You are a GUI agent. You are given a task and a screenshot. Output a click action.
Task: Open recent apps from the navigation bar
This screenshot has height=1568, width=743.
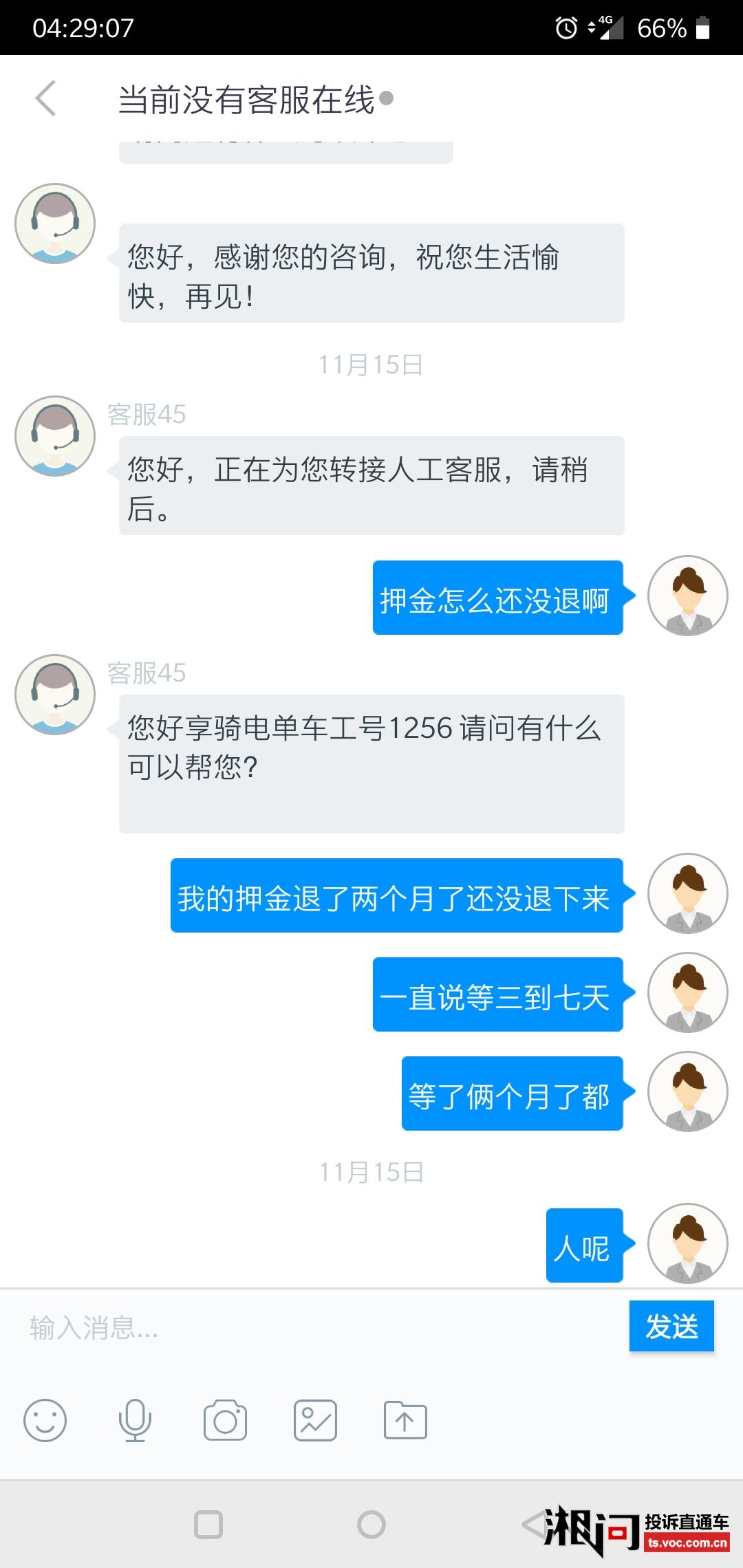pyautogui.click(x=208, y=1525)
